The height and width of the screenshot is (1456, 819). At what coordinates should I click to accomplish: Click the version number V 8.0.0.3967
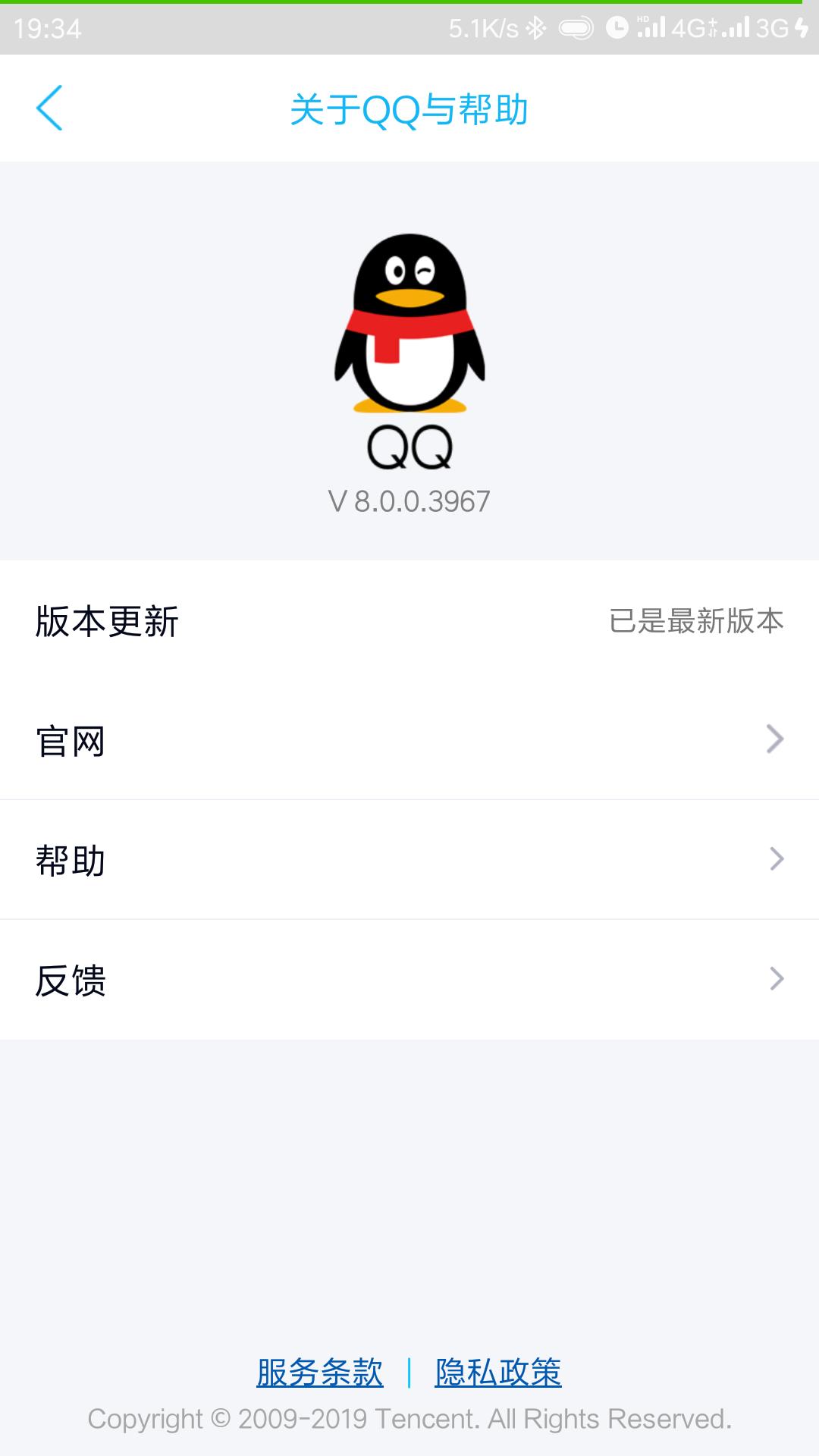pos(409,500)
